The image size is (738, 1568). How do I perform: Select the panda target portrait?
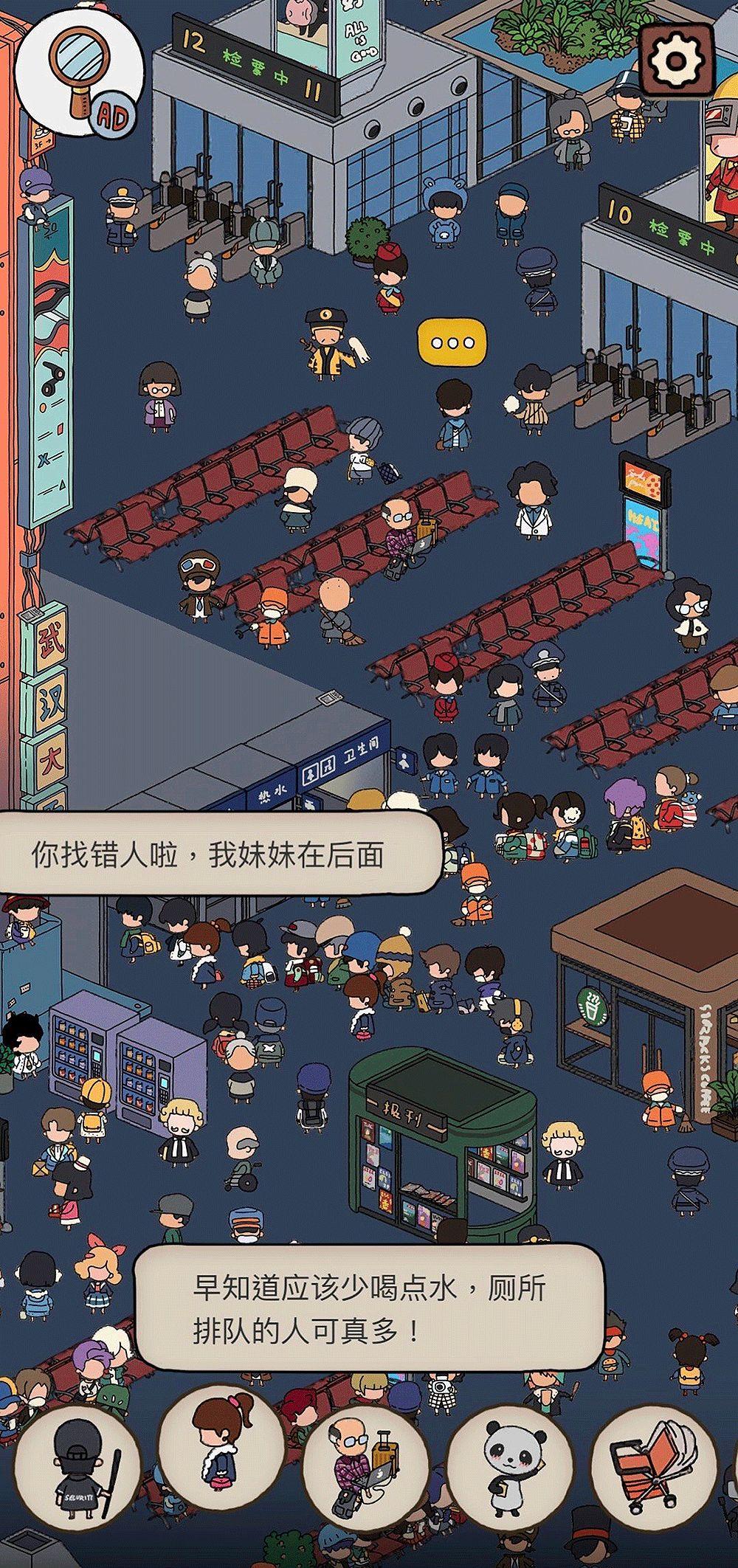click(x=510, y=1468)
